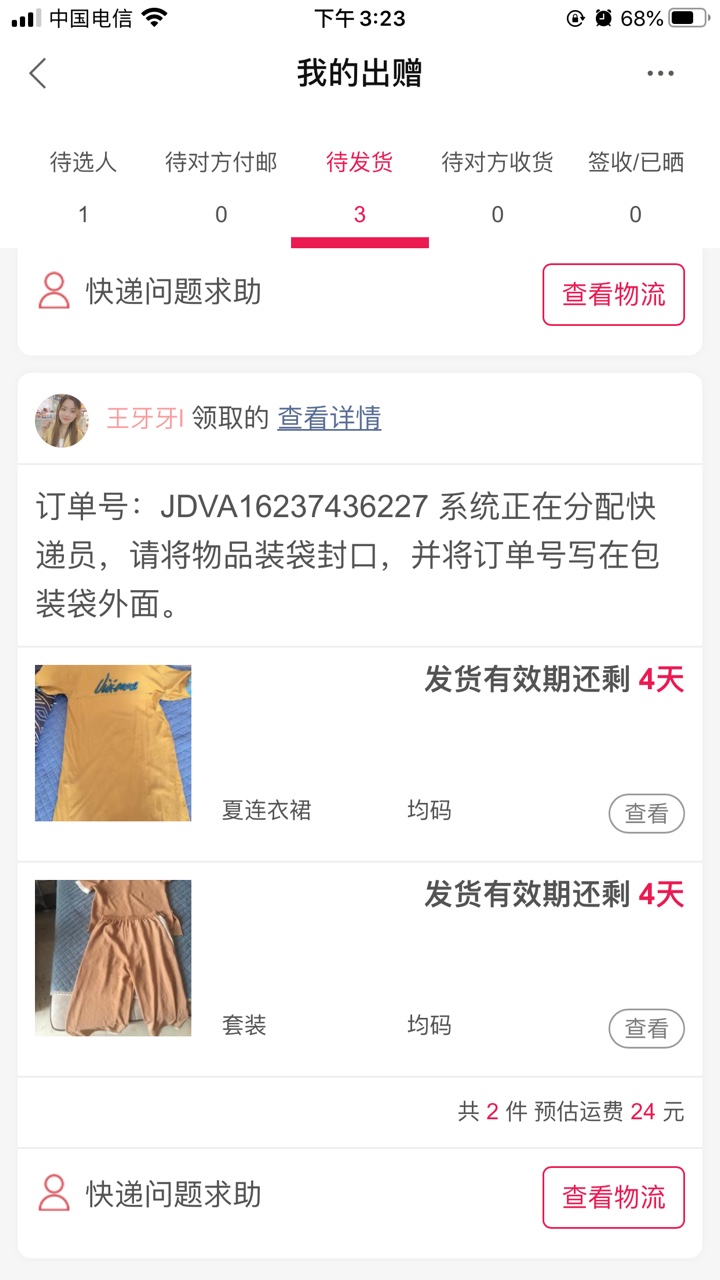Open the yellow 夏连衣裙 photo

pos(113,743)
